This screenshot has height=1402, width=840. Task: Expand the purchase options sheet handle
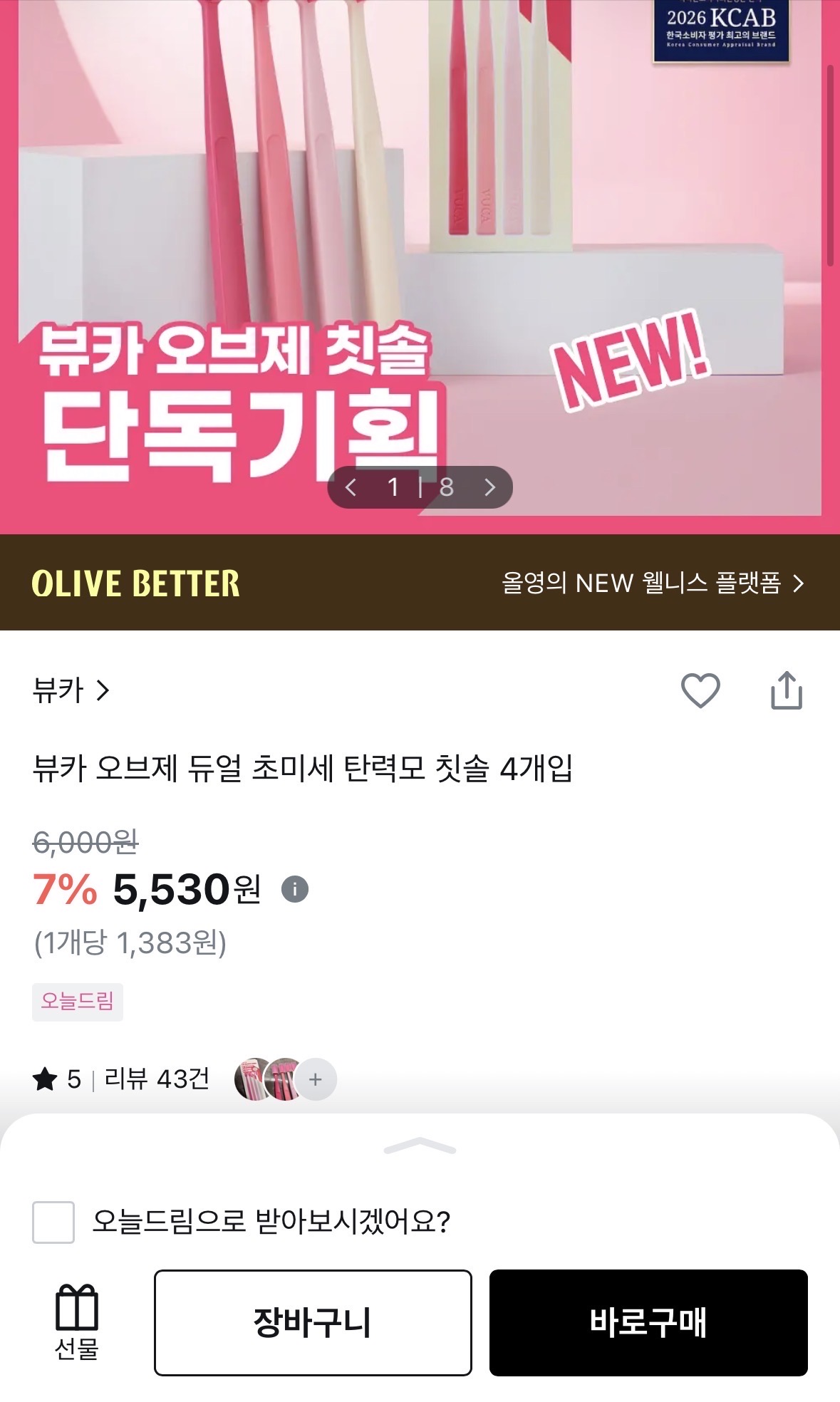pos(420,1146)
